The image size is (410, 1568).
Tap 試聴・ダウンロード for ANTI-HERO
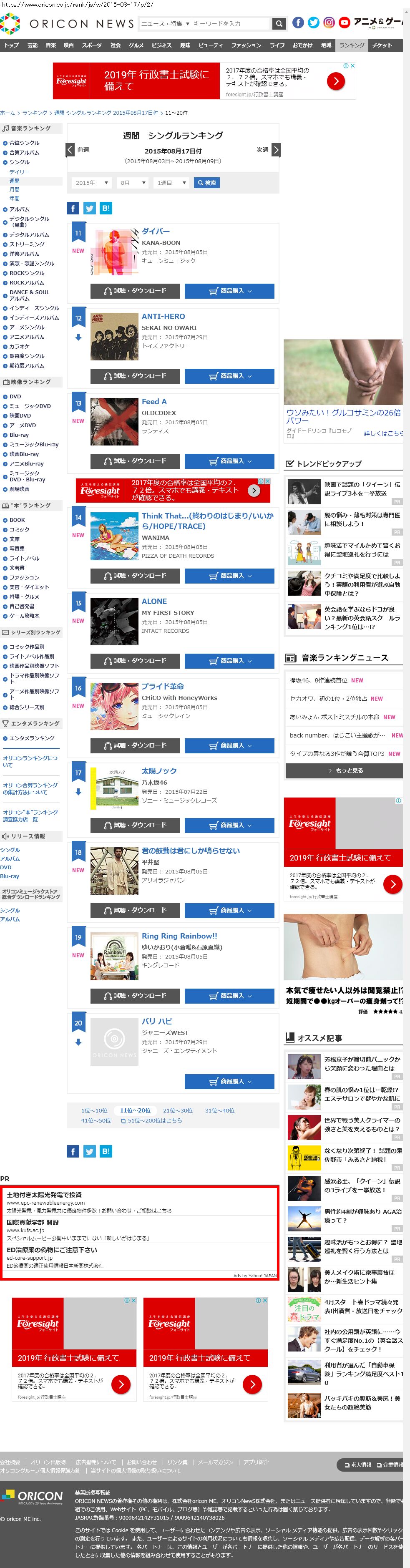click(x=135, y=375)
